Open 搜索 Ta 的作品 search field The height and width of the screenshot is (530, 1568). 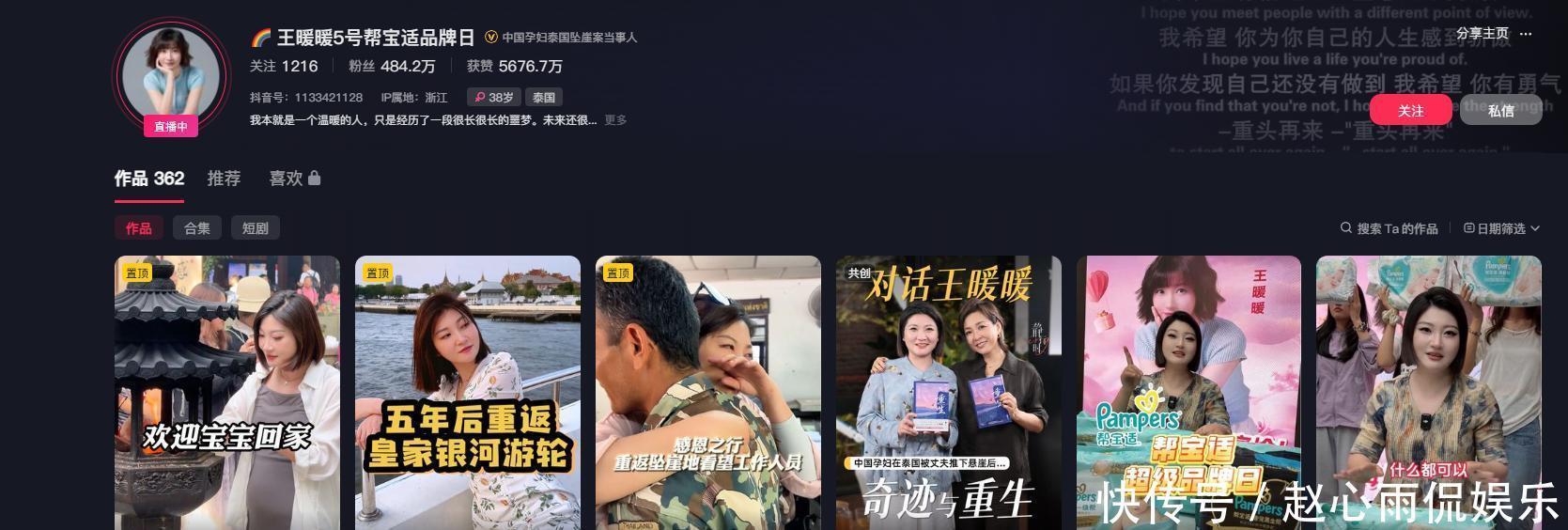[x=1389, y=228]
